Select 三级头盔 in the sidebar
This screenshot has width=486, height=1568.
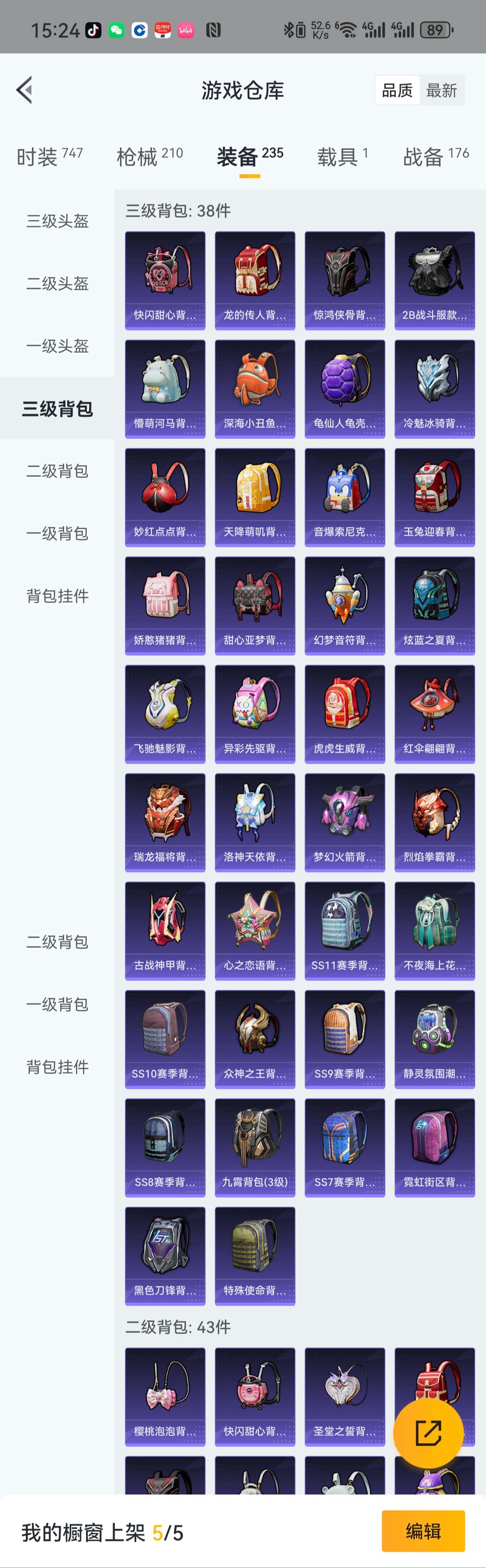click(57, 221)
